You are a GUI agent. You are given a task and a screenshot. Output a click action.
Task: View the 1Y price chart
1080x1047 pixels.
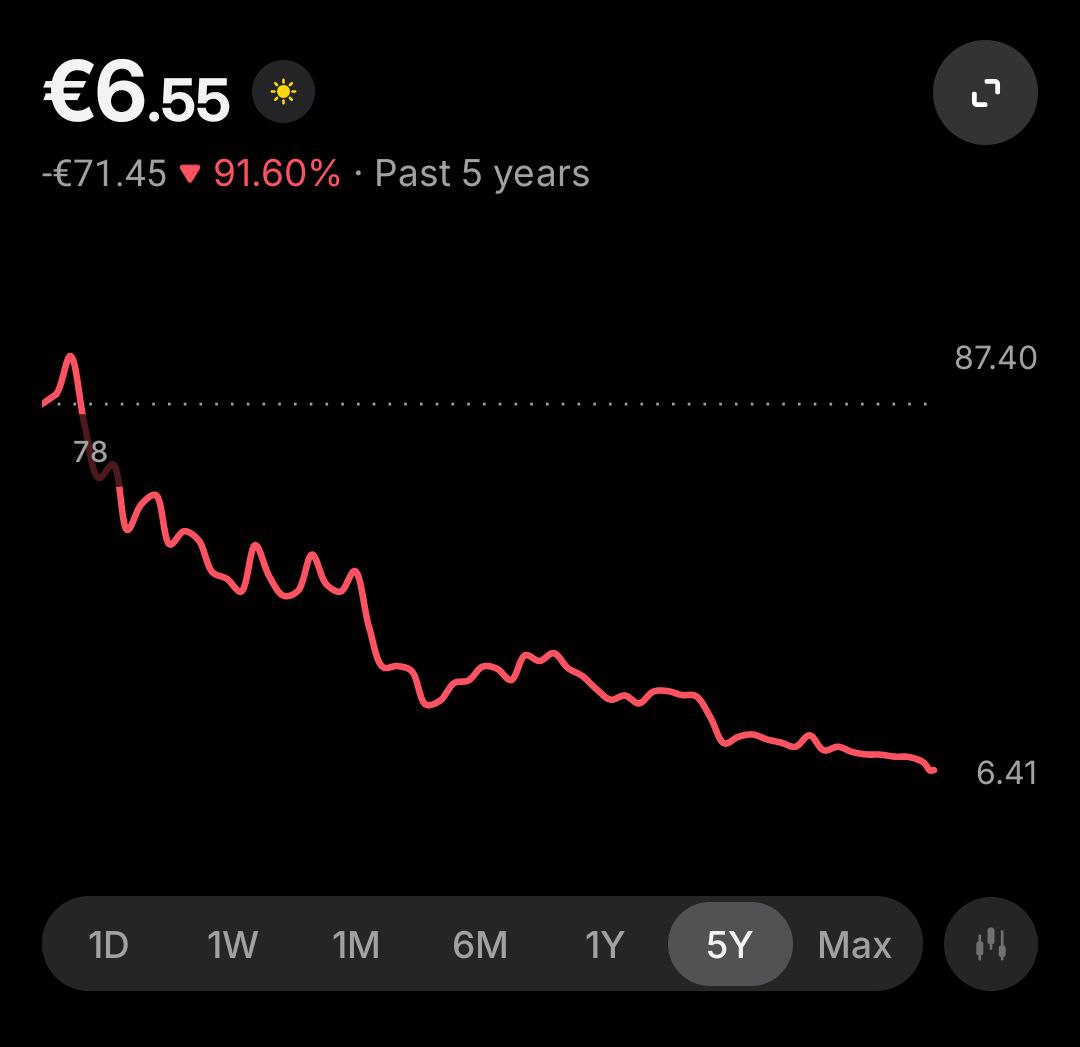click(x=604, y=944)
